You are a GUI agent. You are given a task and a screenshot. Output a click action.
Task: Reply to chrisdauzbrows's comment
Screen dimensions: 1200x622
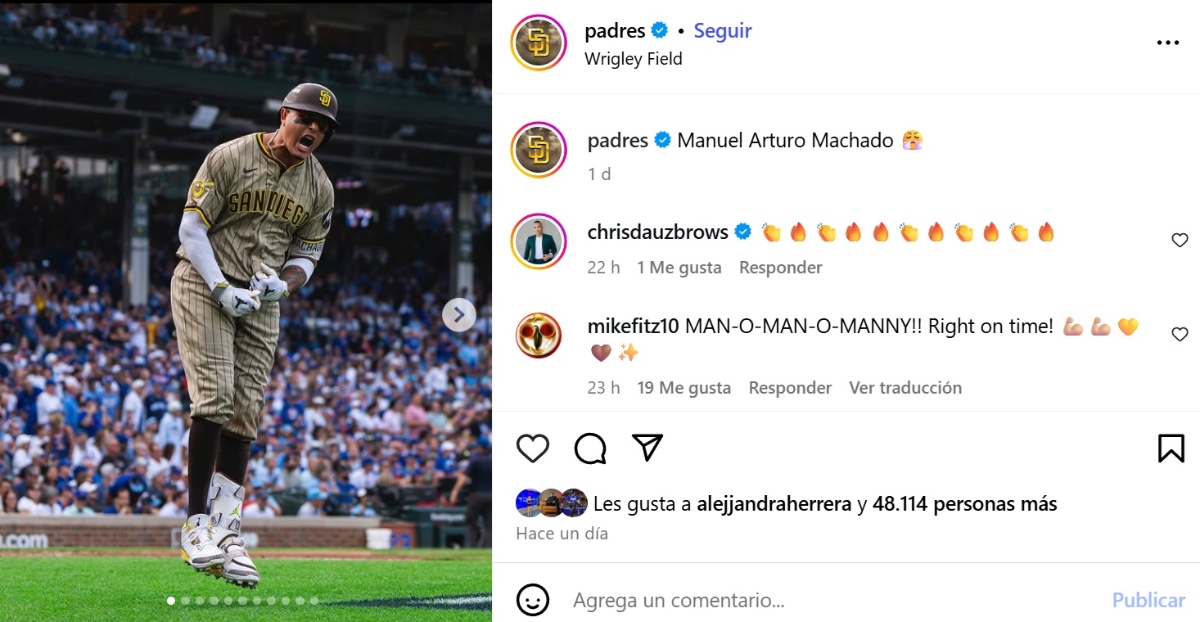780,268
